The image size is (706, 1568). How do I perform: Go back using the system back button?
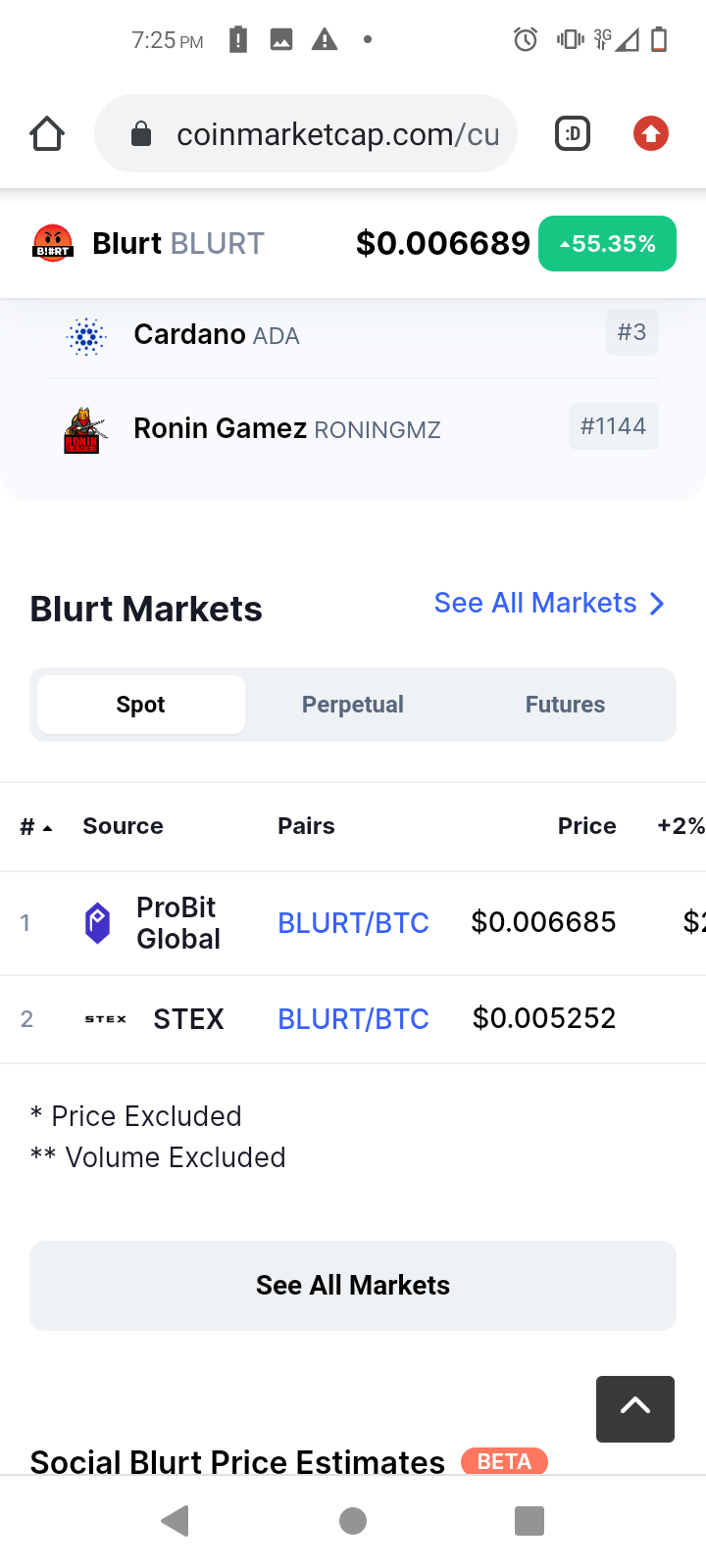coord(175,1521)
